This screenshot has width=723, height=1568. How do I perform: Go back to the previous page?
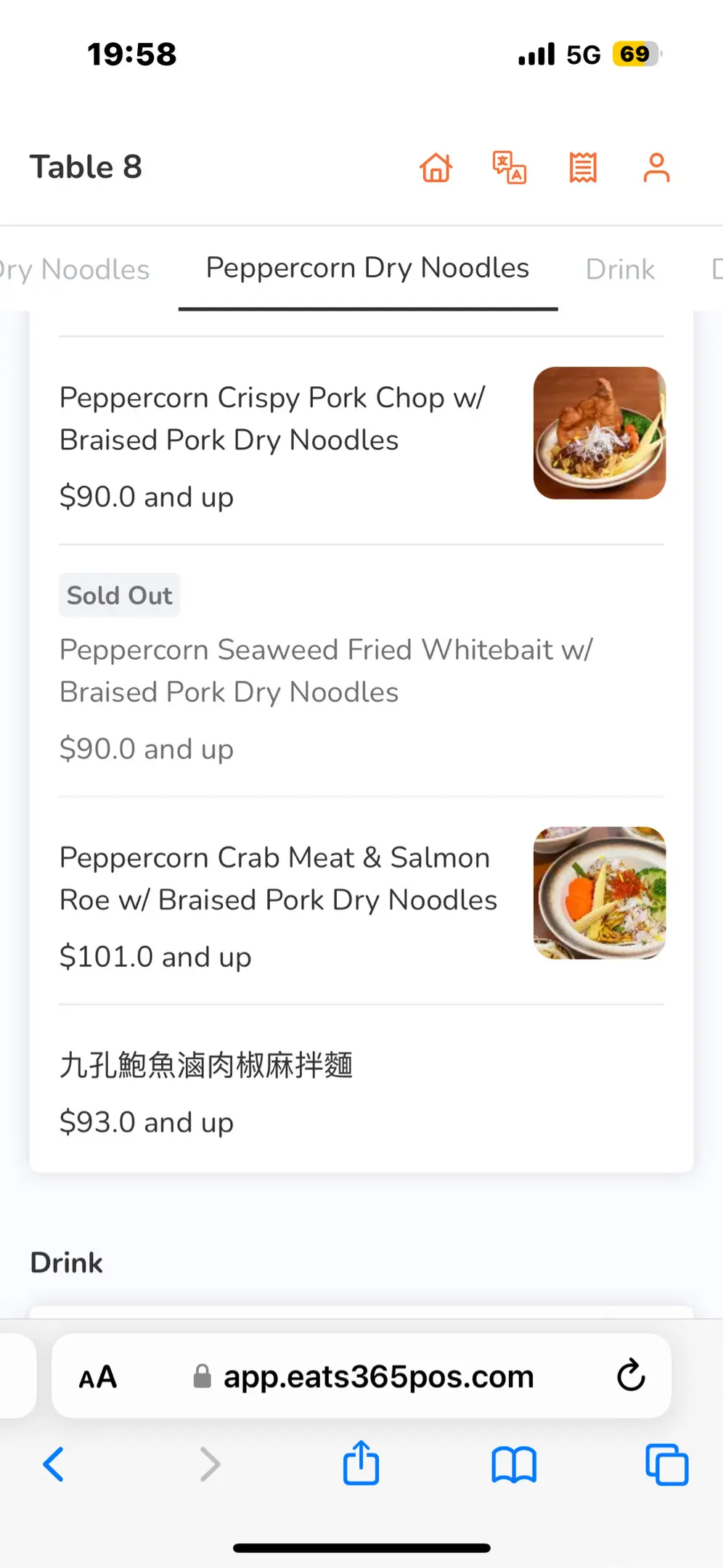(54, 1464)
